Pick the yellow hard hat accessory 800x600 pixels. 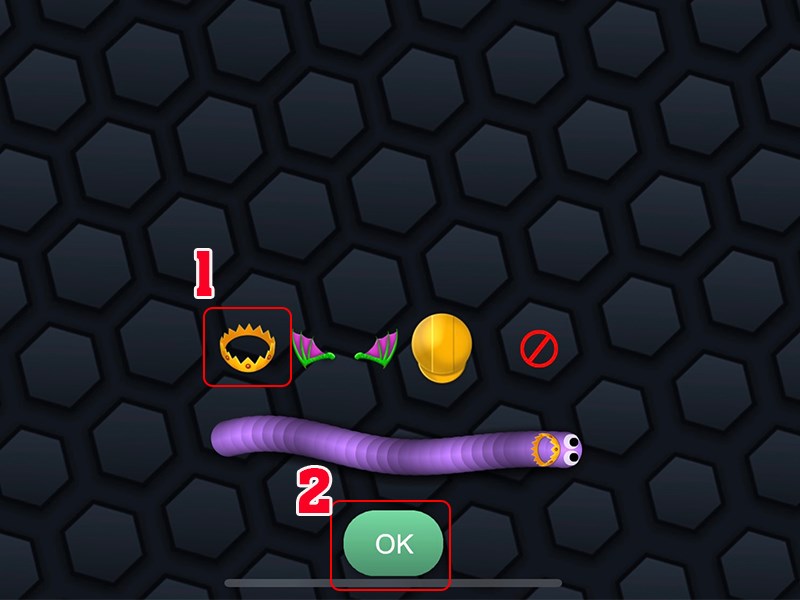(x=441, y=347)
